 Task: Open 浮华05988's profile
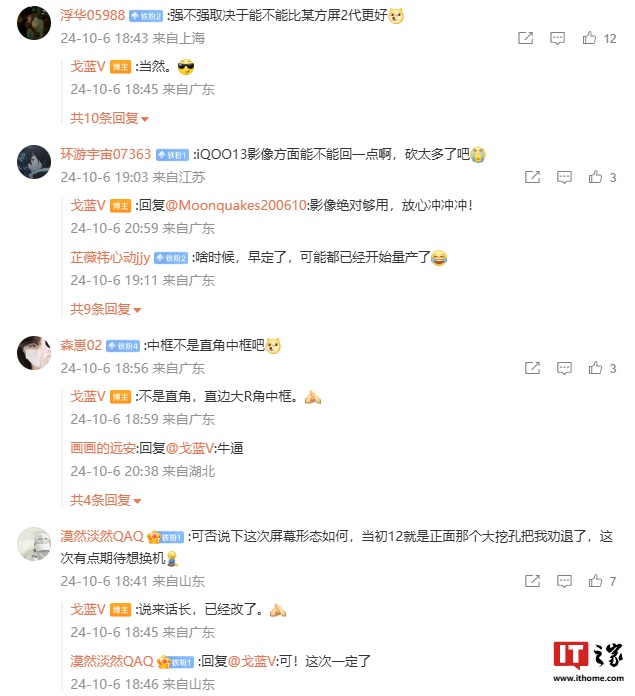92,15
